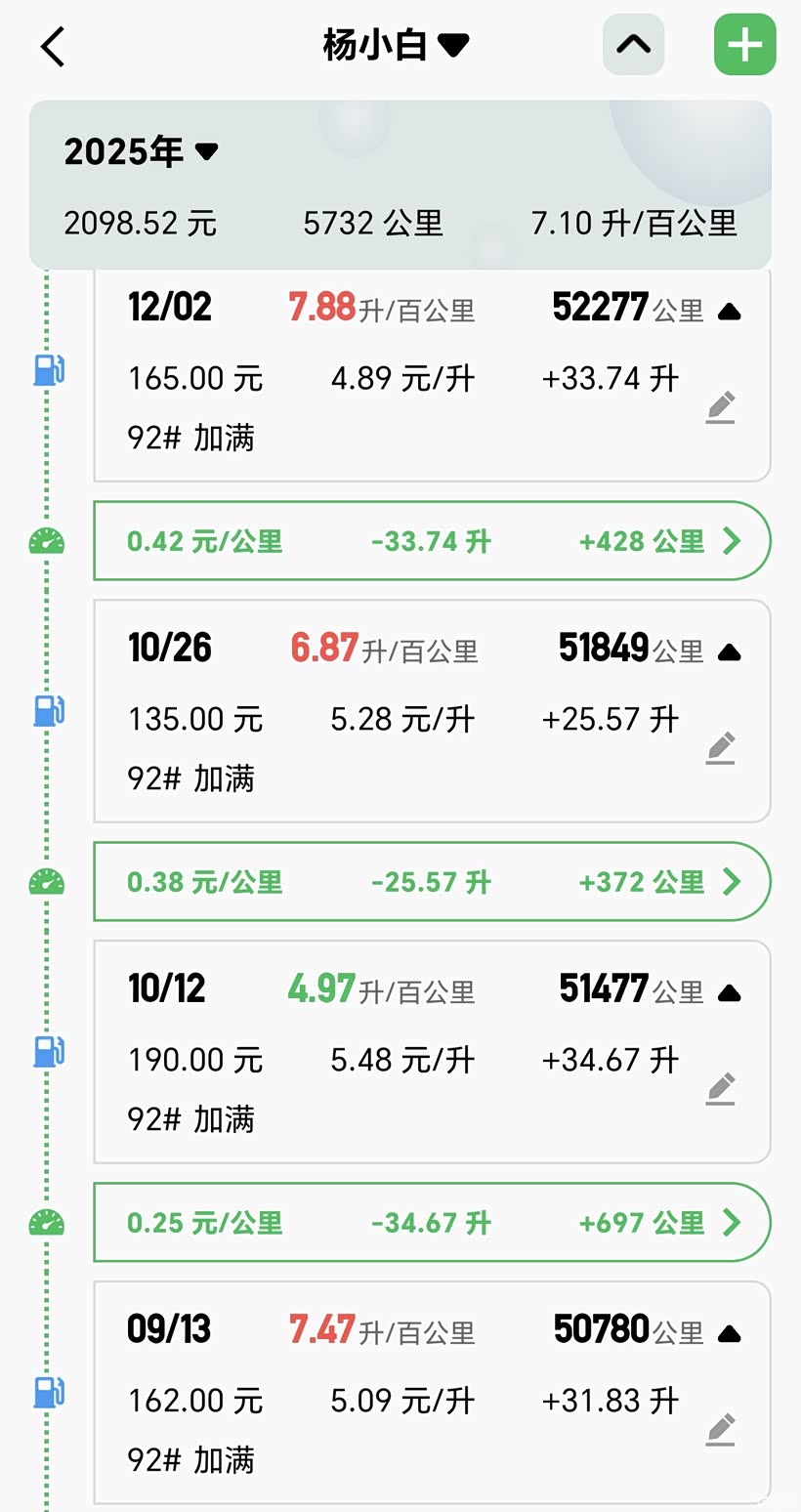The width and height of the screenshot is (801, 1512).
Task: Edit the 12/02 refuel record
Action: tap(720, 407)
